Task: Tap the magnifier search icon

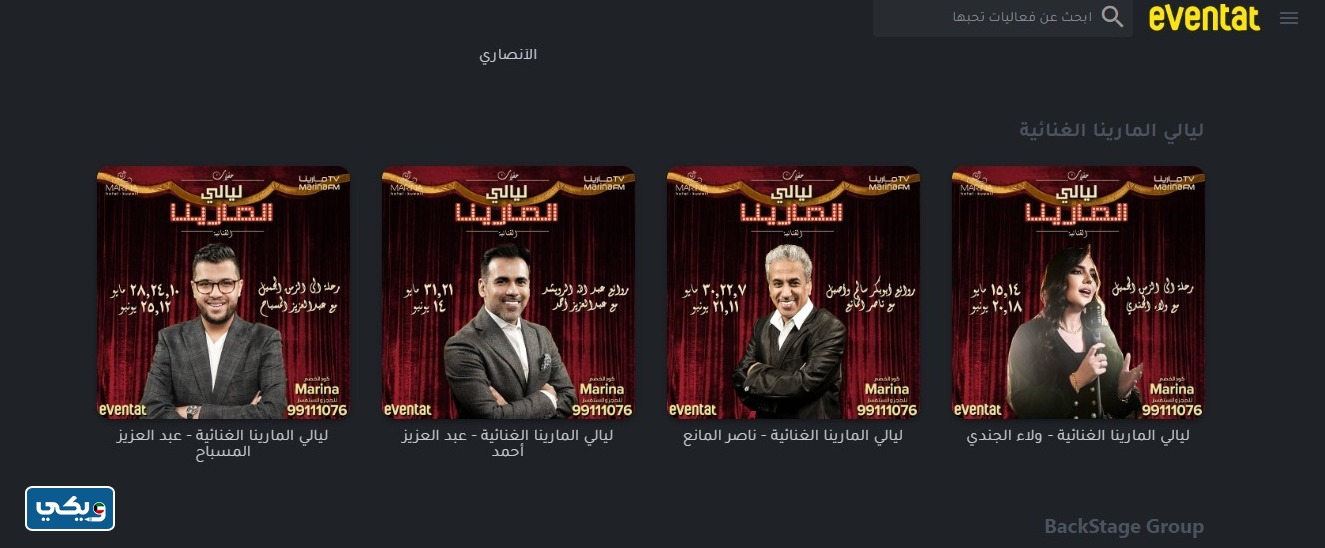Action: pos(1112,17)
